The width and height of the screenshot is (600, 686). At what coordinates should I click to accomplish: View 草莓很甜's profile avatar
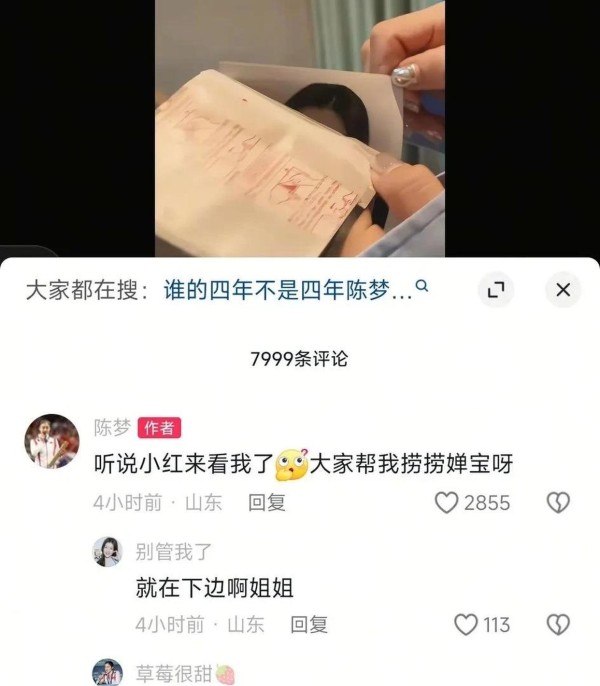[108, 673]
